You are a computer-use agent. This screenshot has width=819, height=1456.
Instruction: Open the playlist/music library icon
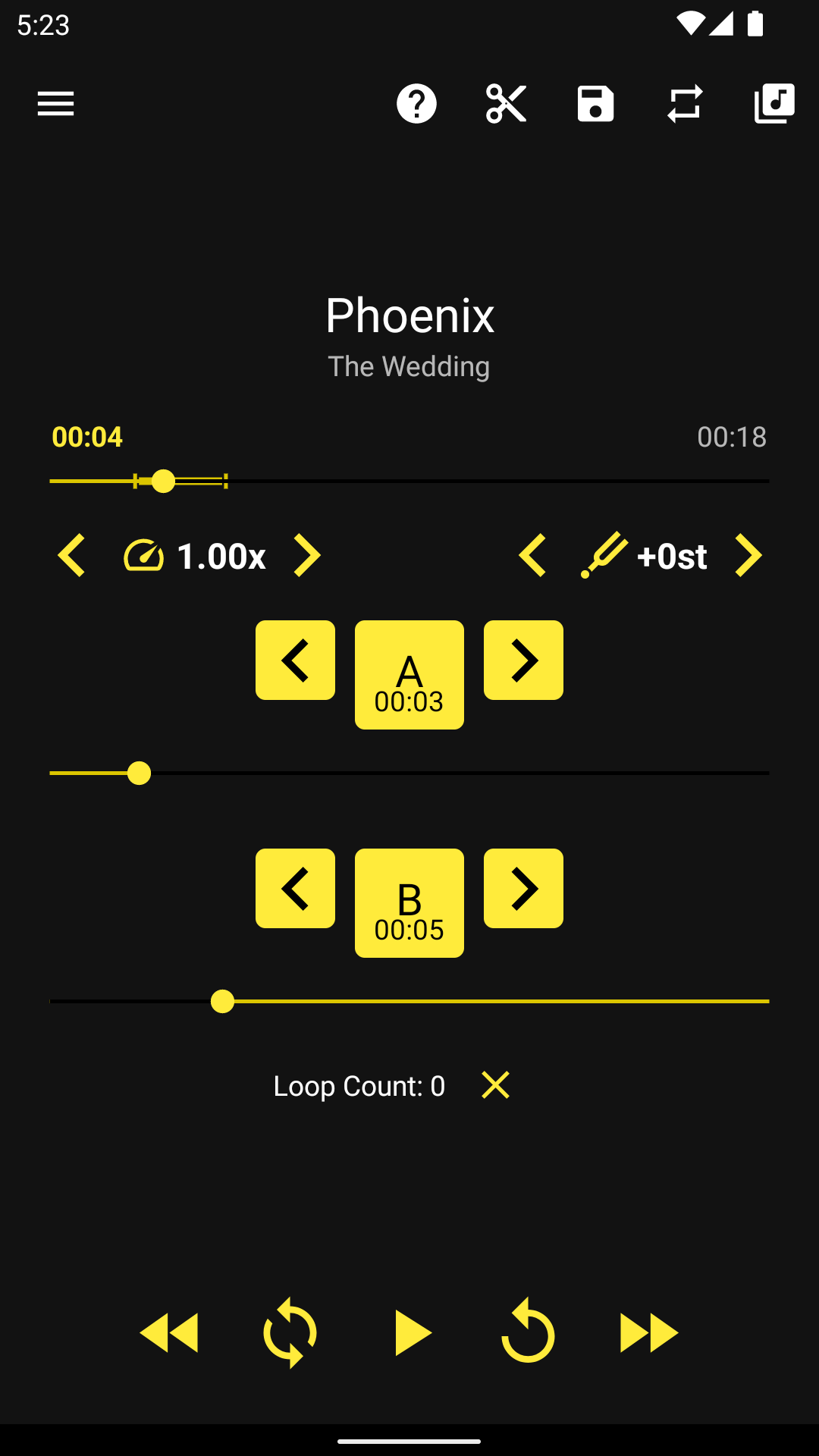click(774, 104)
